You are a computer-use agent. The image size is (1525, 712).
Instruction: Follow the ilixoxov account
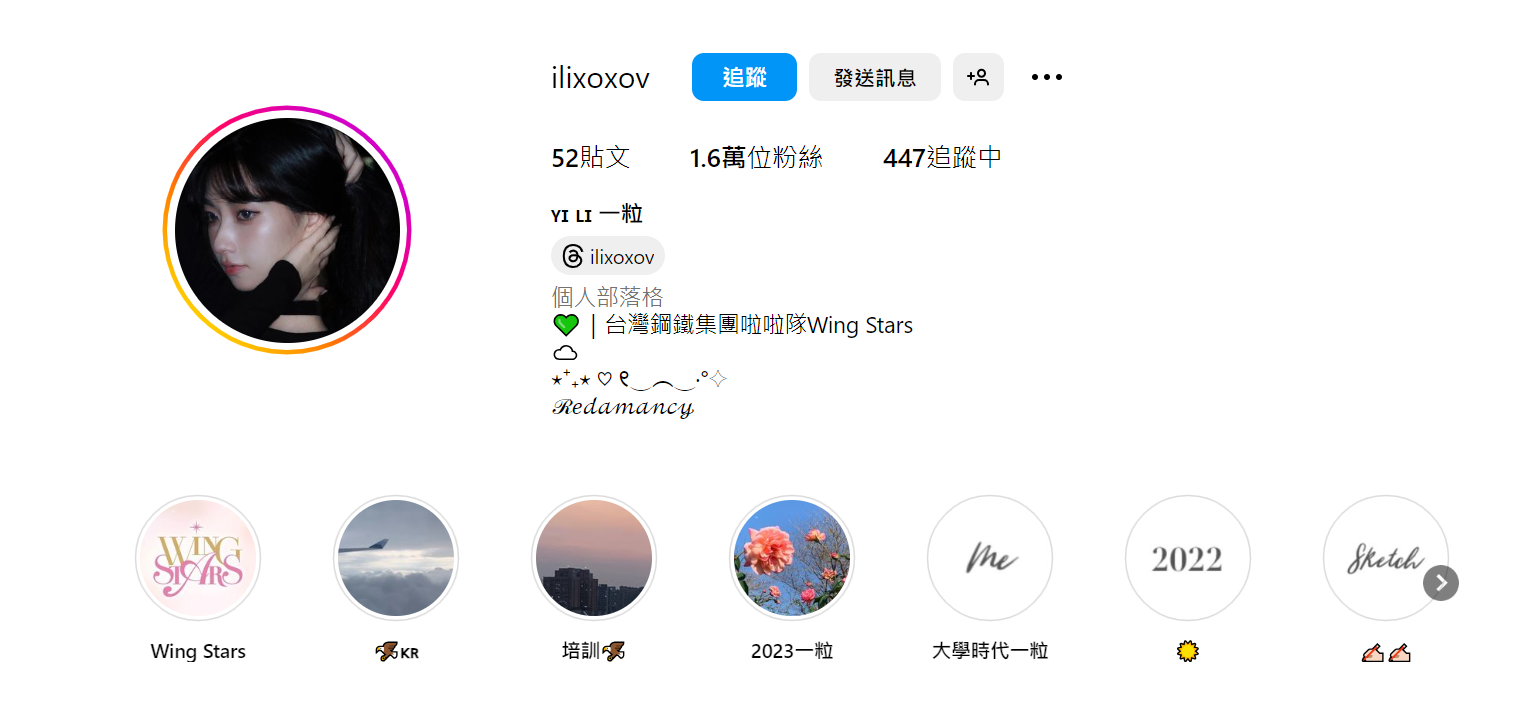744,77
